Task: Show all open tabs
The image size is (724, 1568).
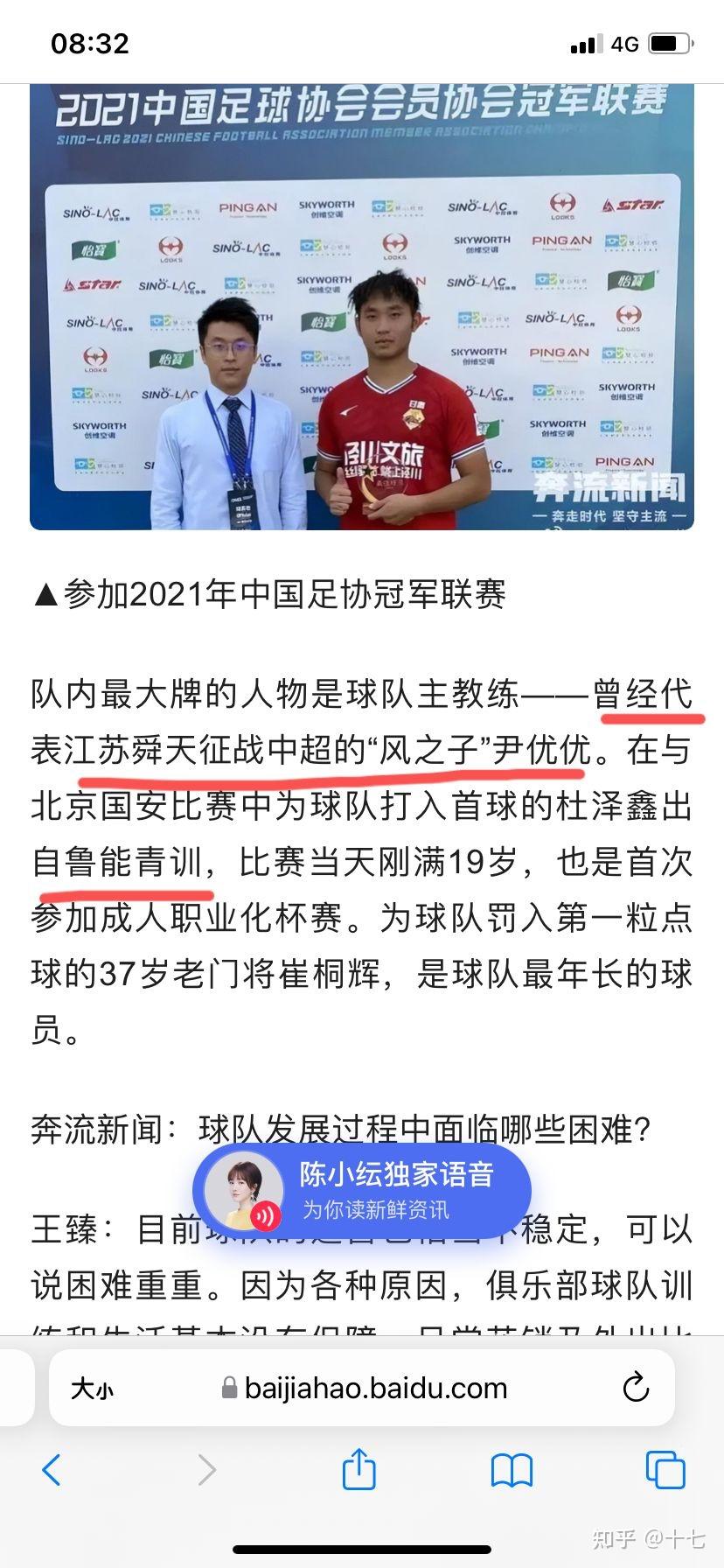Action: coord(665,1469)
